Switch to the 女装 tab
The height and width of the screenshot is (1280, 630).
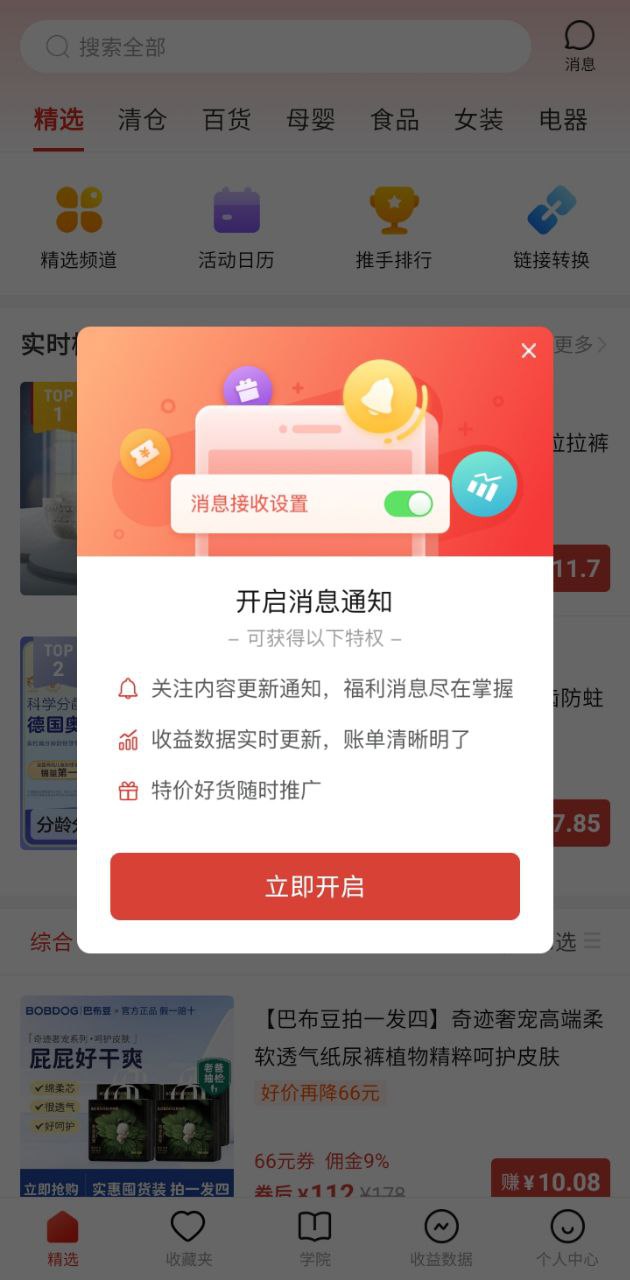(x=478, y=120)
